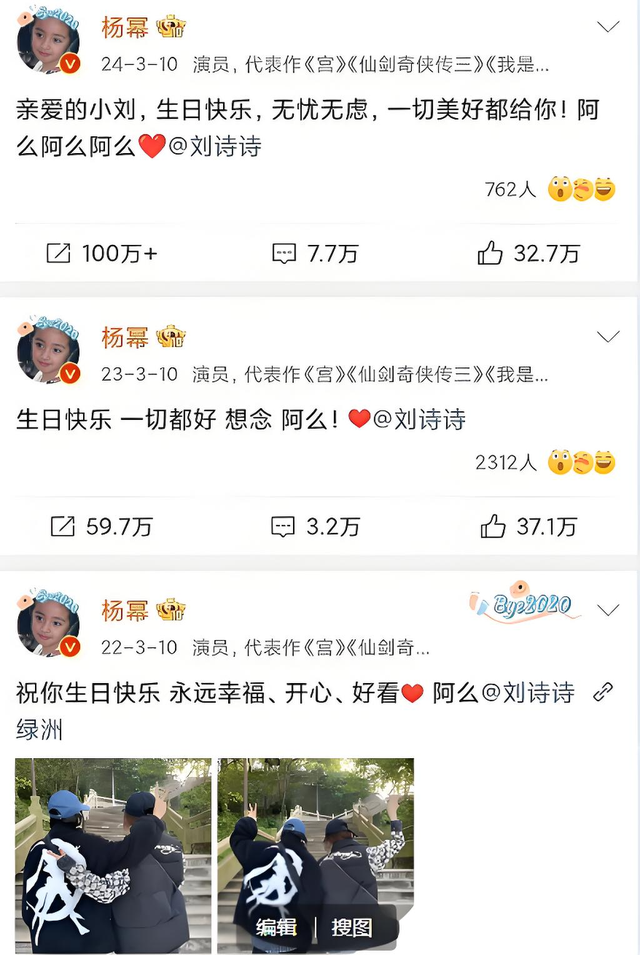Tap 搜图 on the second photo
This screenshot has height=955, width=640.
[351, 927]
